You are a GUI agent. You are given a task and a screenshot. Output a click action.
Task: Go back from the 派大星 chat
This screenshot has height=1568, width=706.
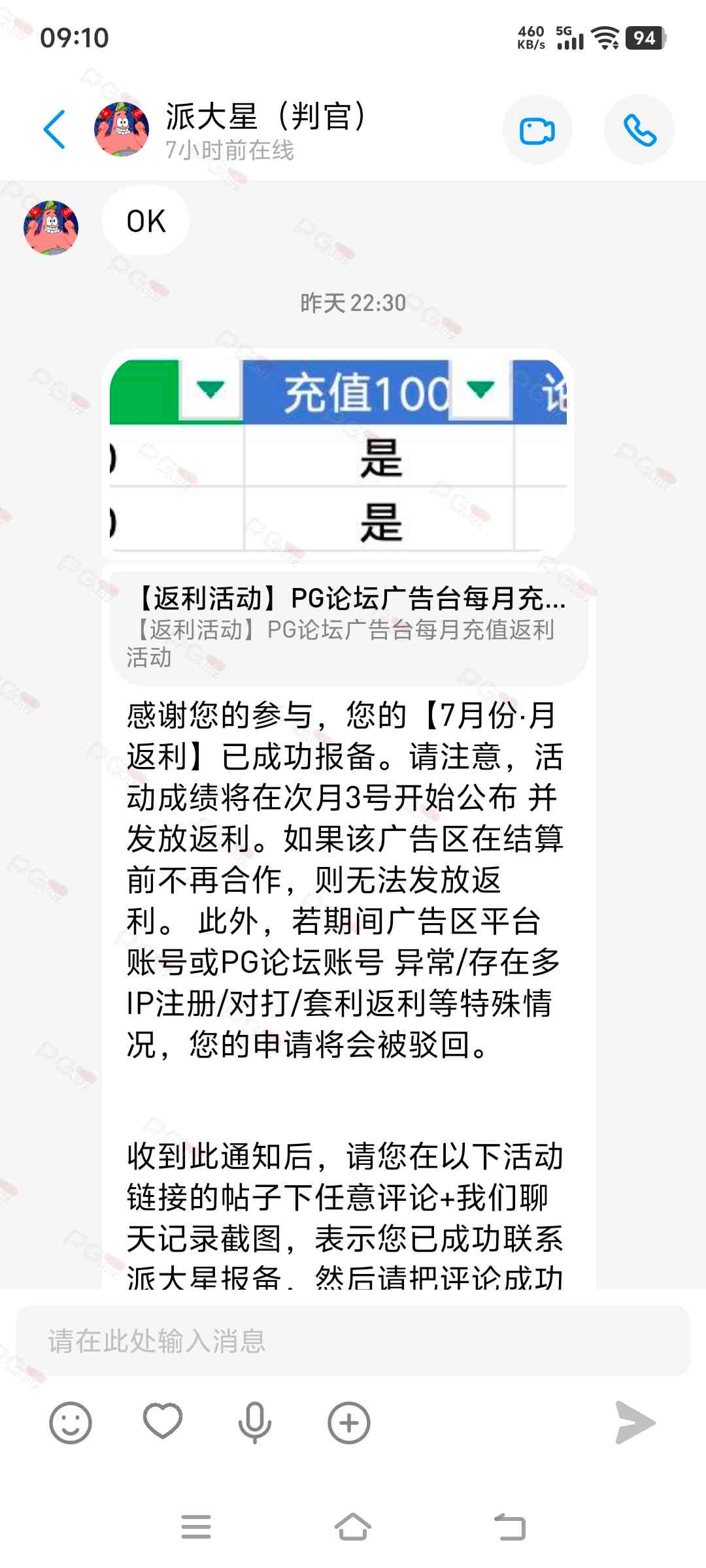55,129
